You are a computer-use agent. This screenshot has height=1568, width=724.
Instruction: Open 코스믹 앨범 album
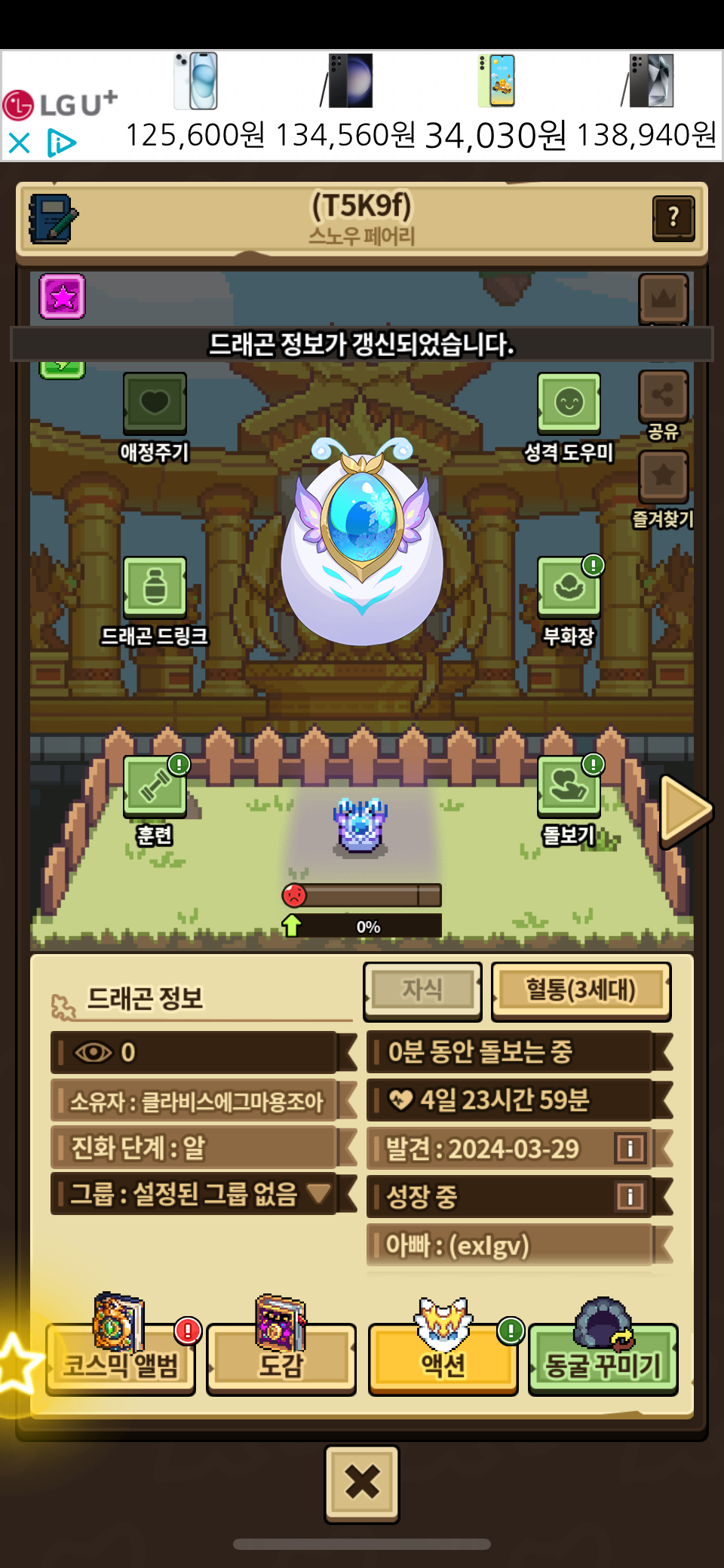(x=121, y=1363)
